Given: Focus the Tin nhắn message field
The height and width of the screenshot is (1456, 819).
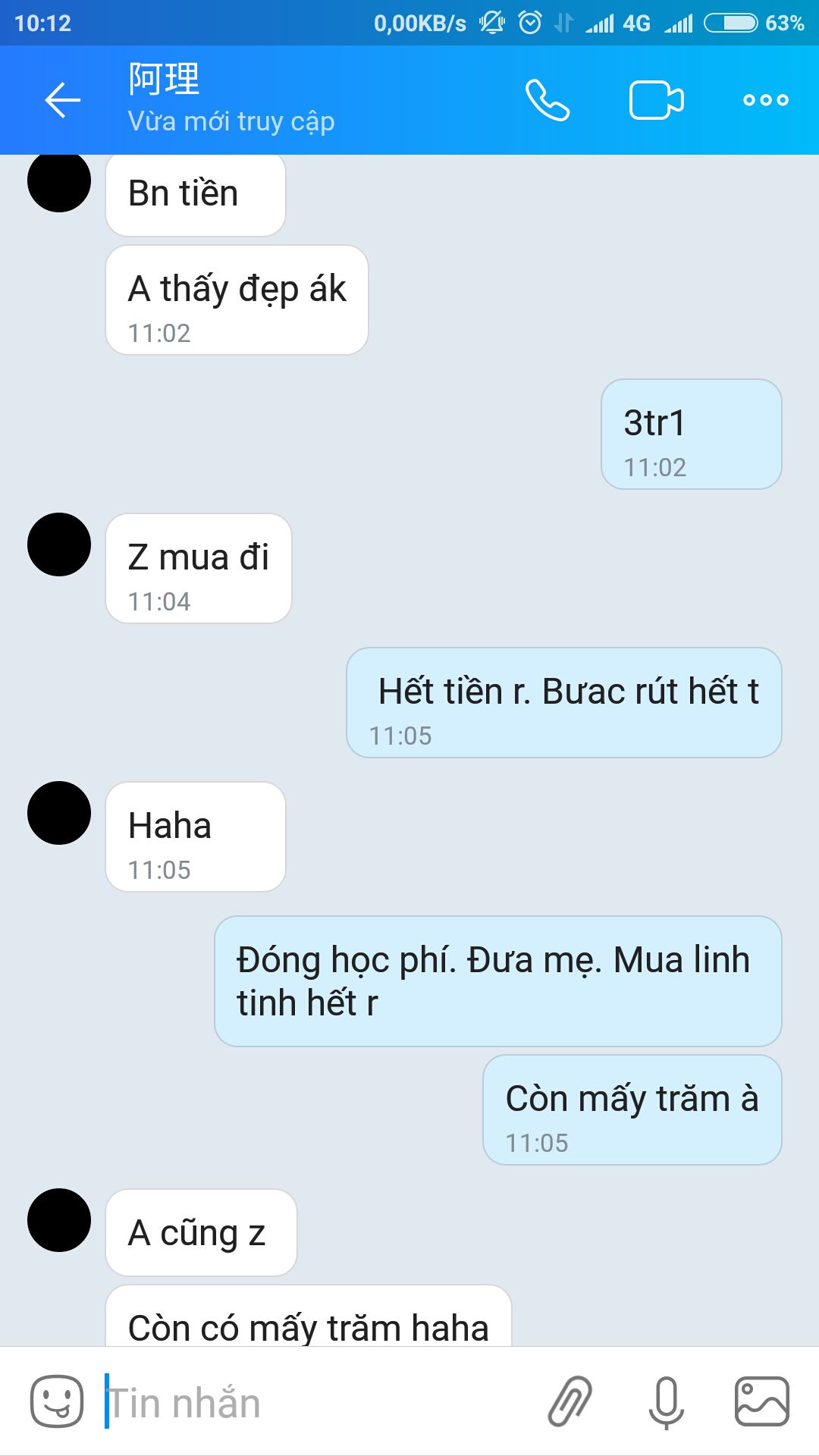Looking at the screenshot, I should click(318, 1402).
